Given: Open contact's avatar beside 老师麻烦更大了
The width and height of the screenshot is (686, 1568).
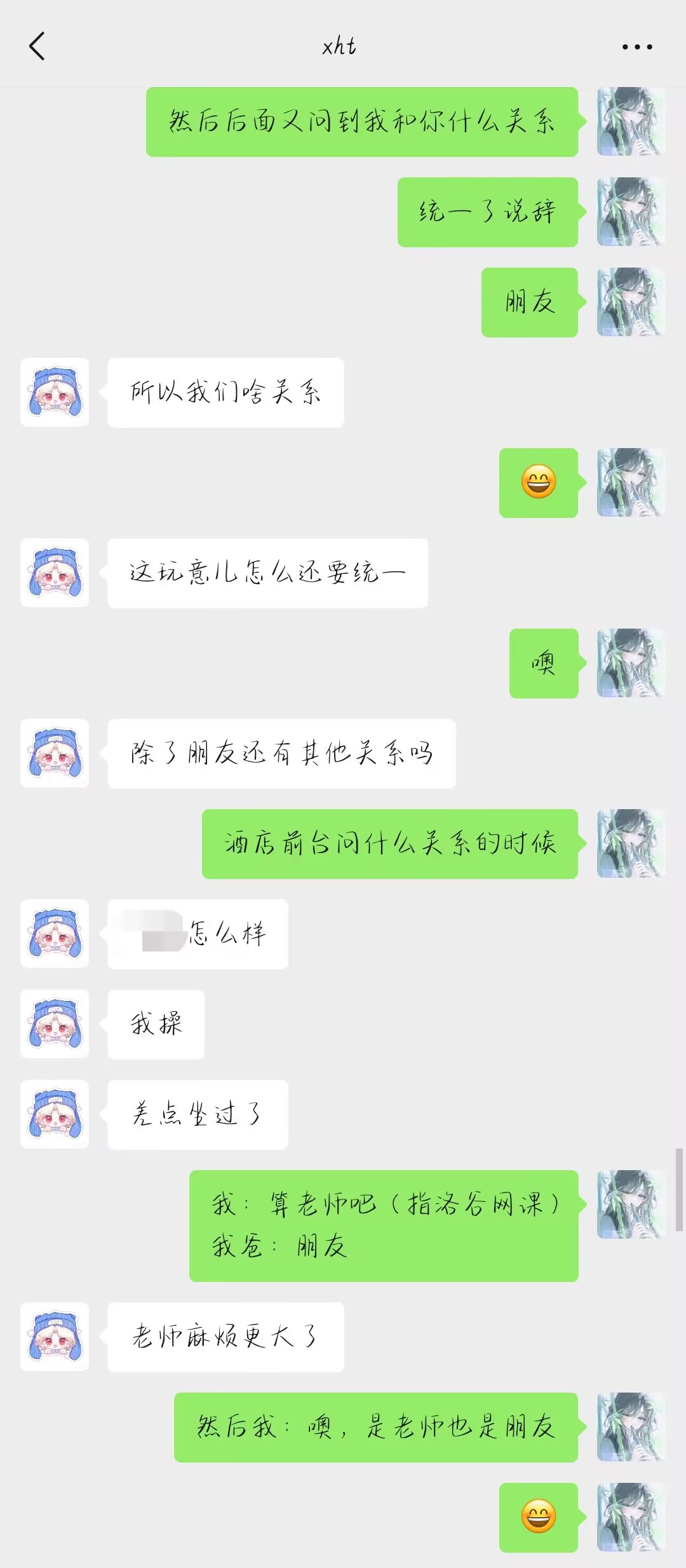Looking at the screenshot, I should [x=55, y=1337].
